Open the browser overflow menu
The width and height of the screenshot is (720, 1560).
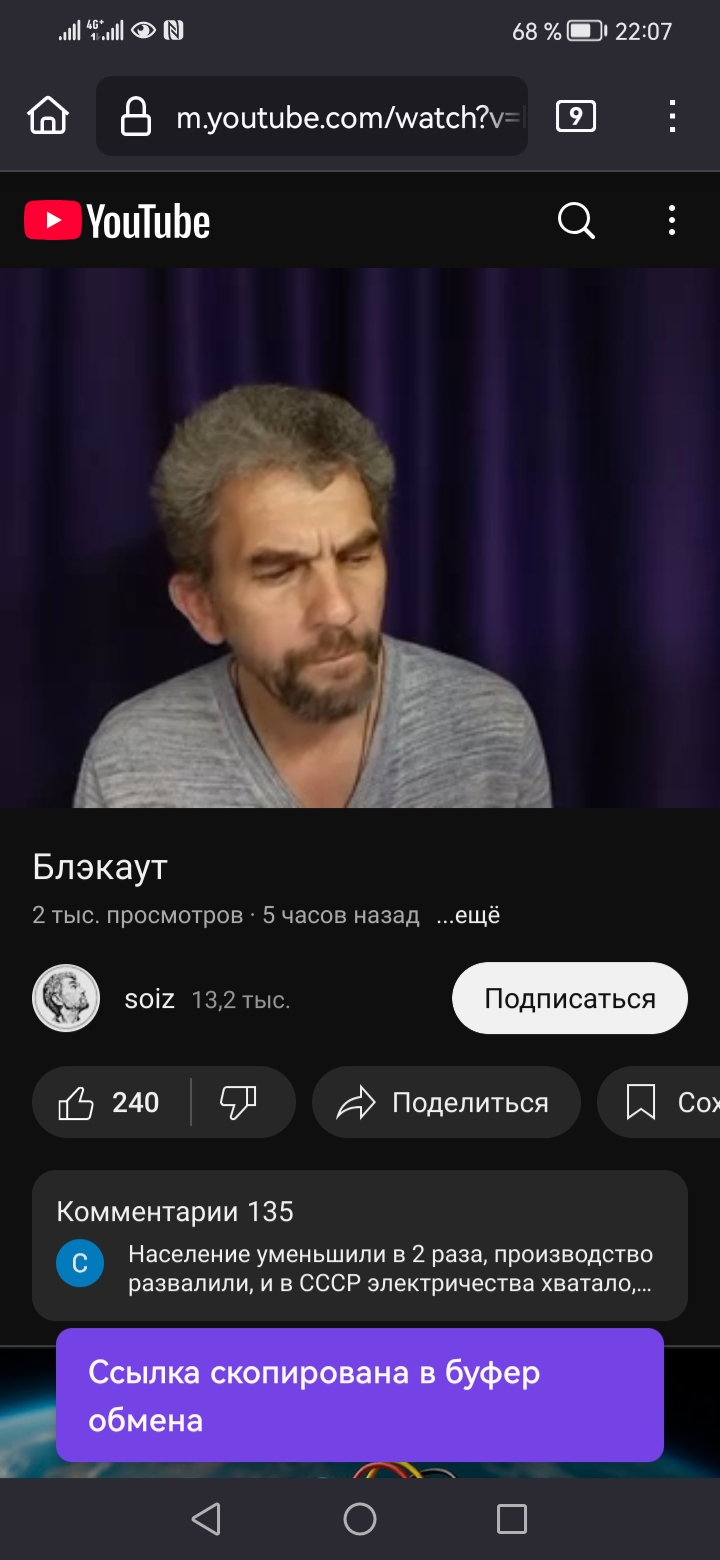coord(672,117)
